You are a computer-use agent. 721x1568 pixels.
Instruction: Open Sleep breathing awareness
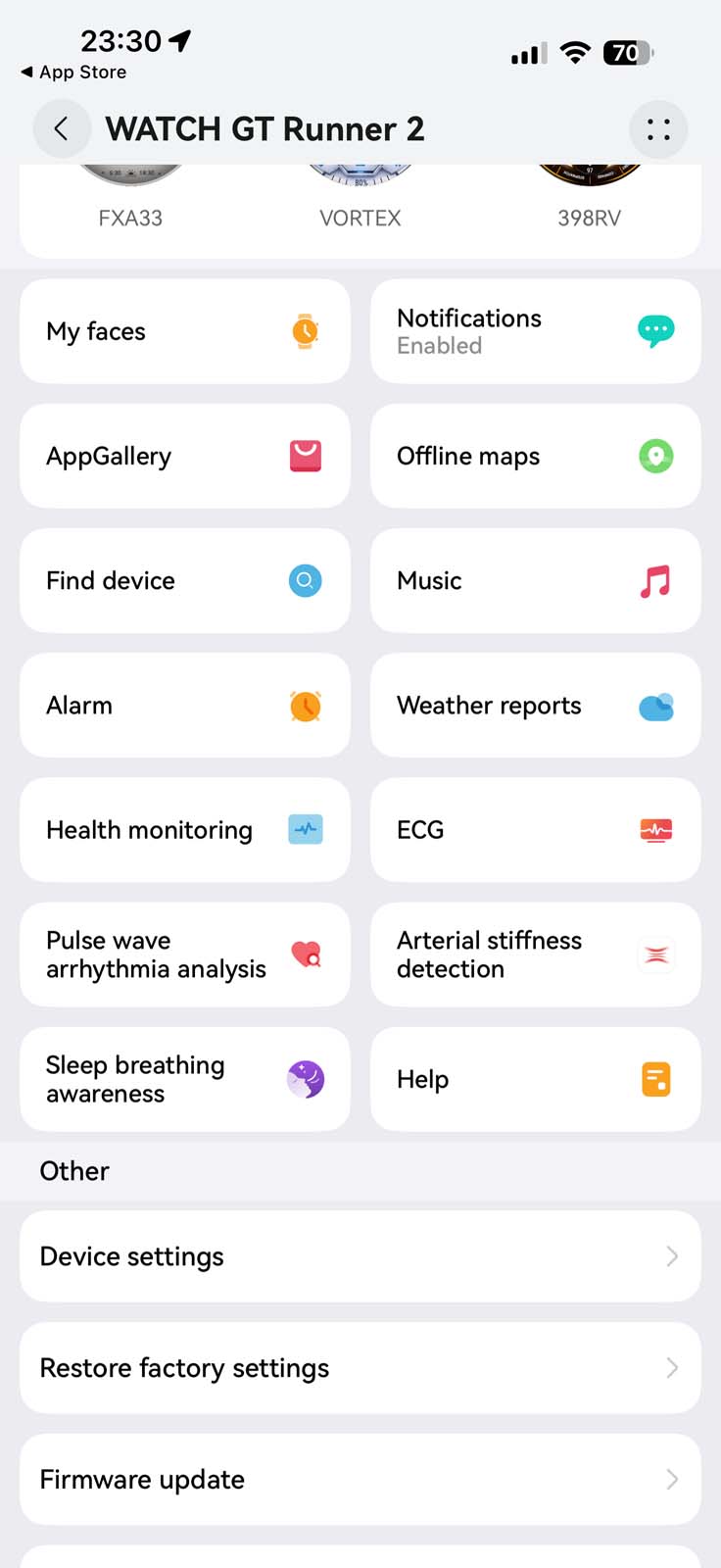pos(184,1079)
